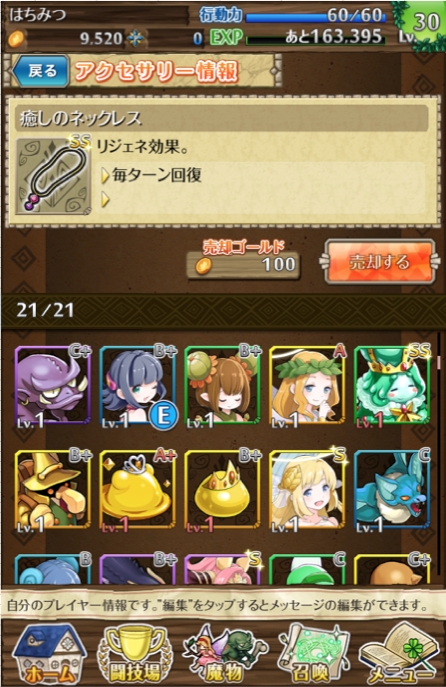Select the blonde angel rank S monster
446x687 pixels.
click(x=308, y=490)
